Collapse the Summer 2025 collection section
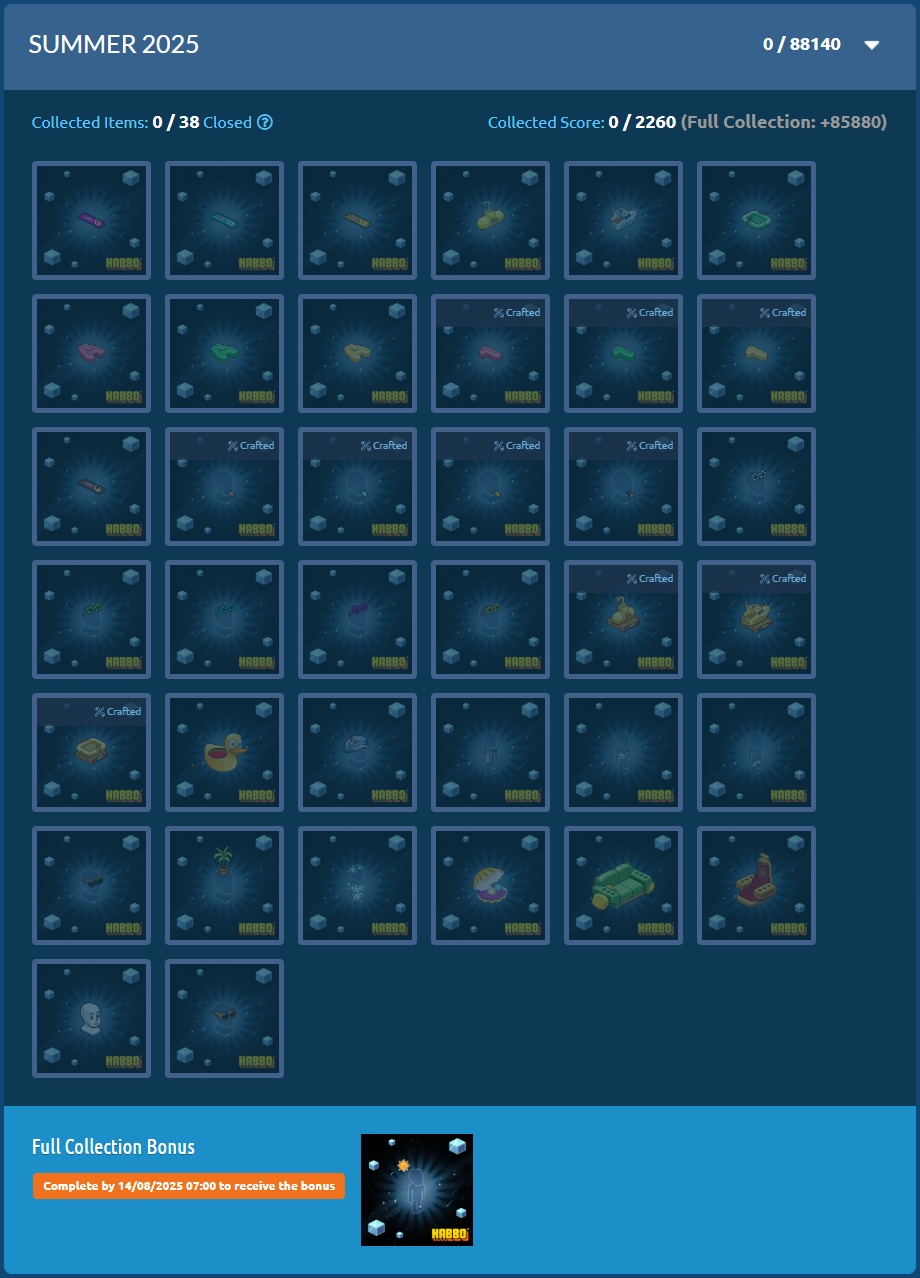 click(x=871, y=45)
